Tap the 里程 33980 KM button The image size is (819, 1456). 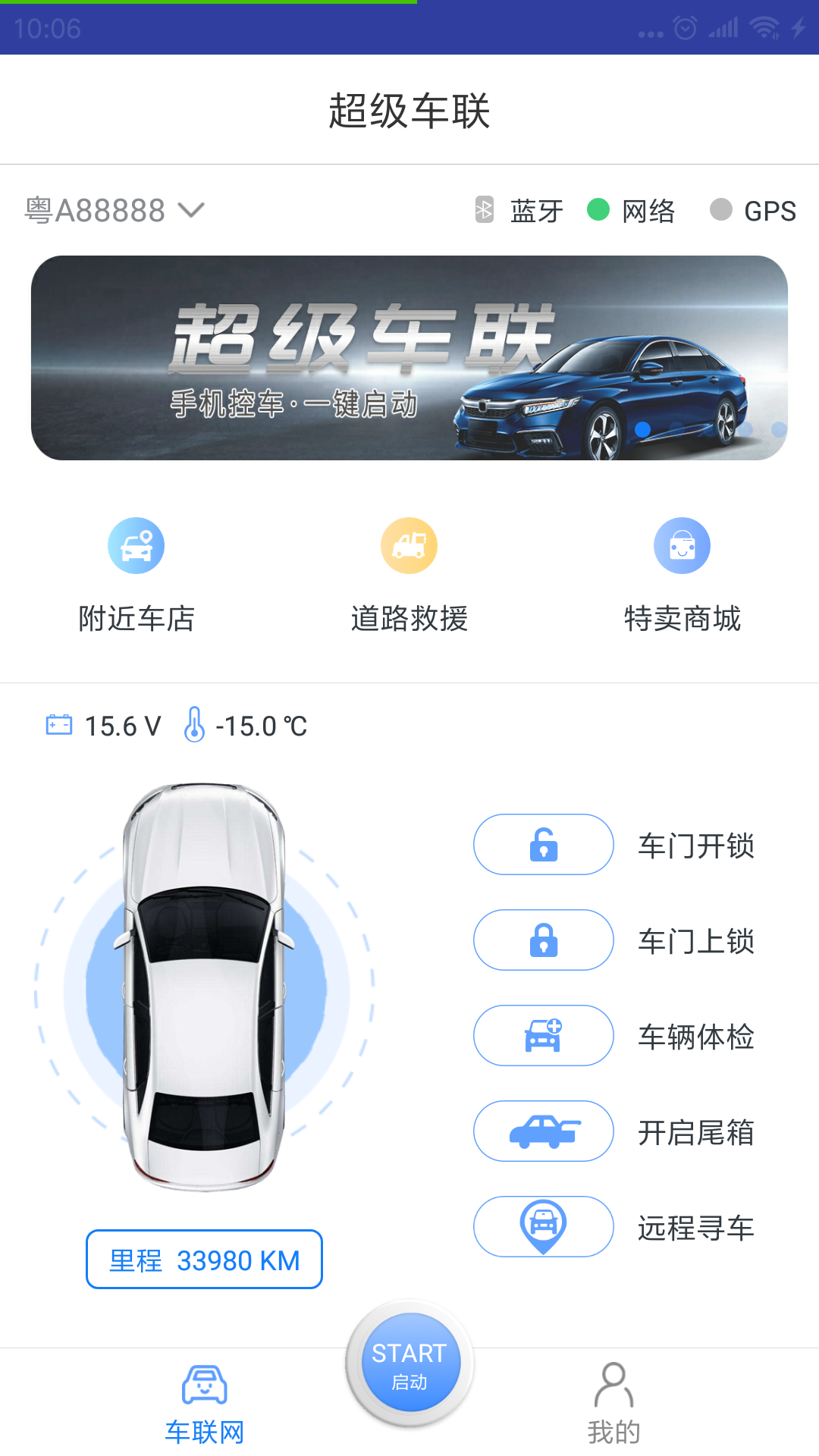[x=204, y=1260]
